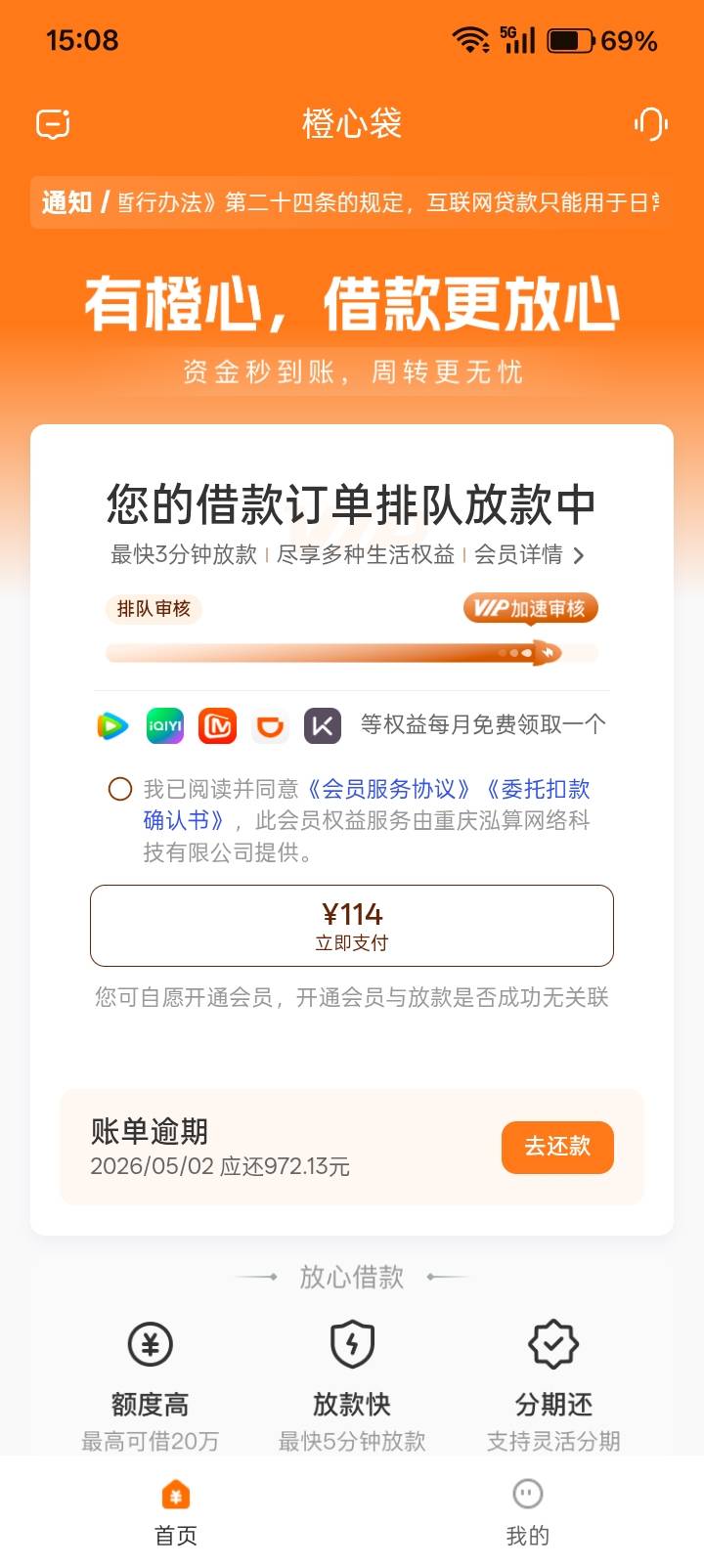Switch to the 我的 tab
The image size is (704, 1568).
coord(528,1513)
